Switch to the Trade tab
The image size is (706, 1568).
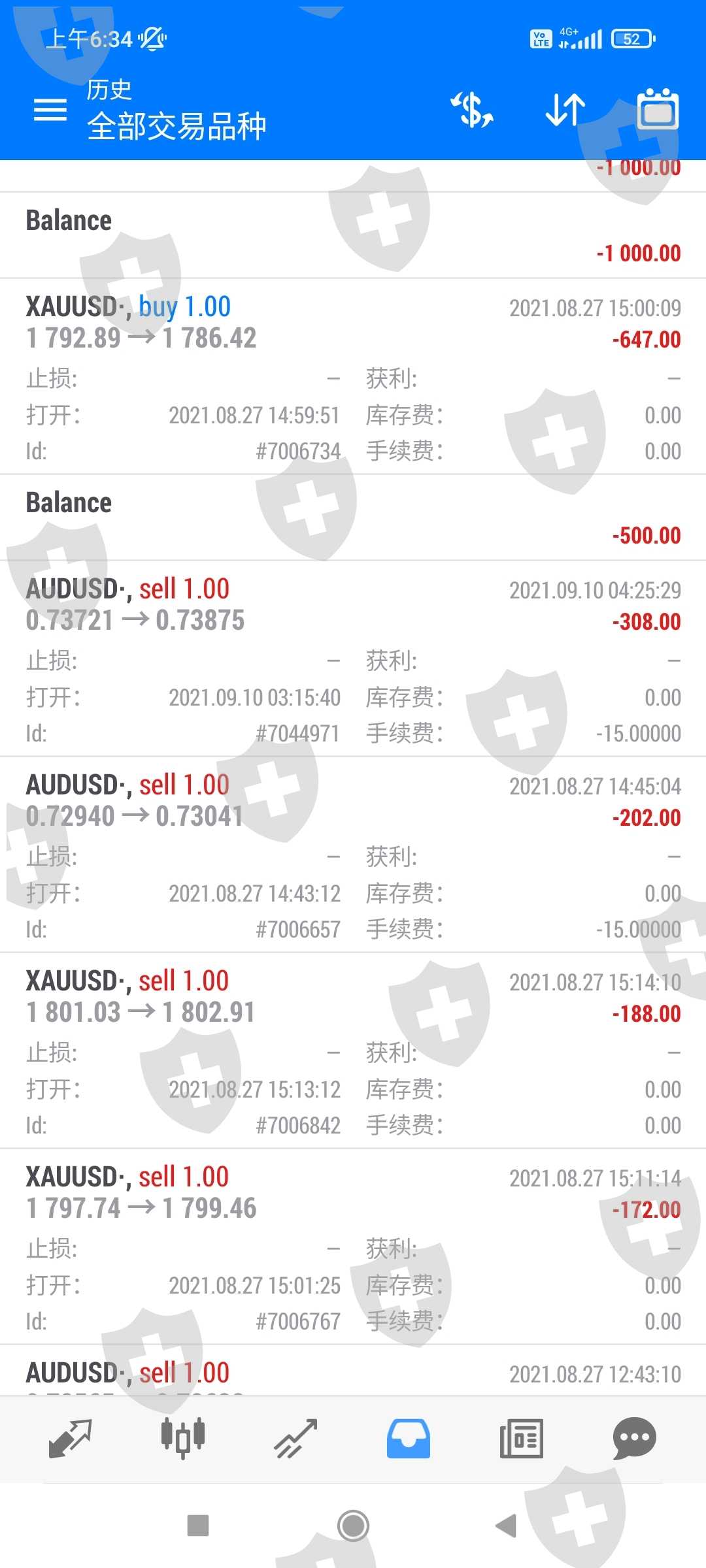(x=295, y=1439)
